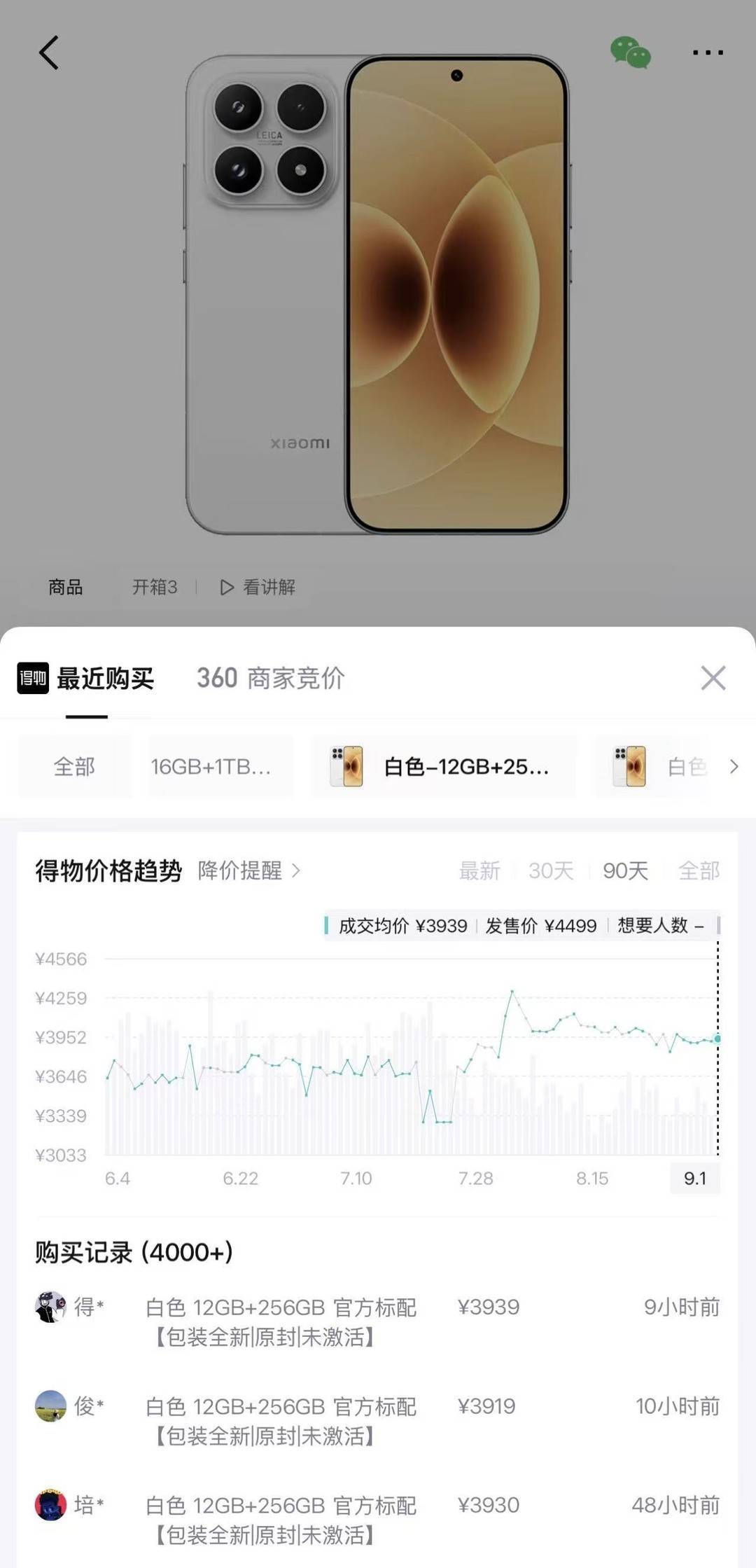This screenshot has height=1568, width=756.
Task: Switch to 商家竞价 tab
Action: pos(270,678)
